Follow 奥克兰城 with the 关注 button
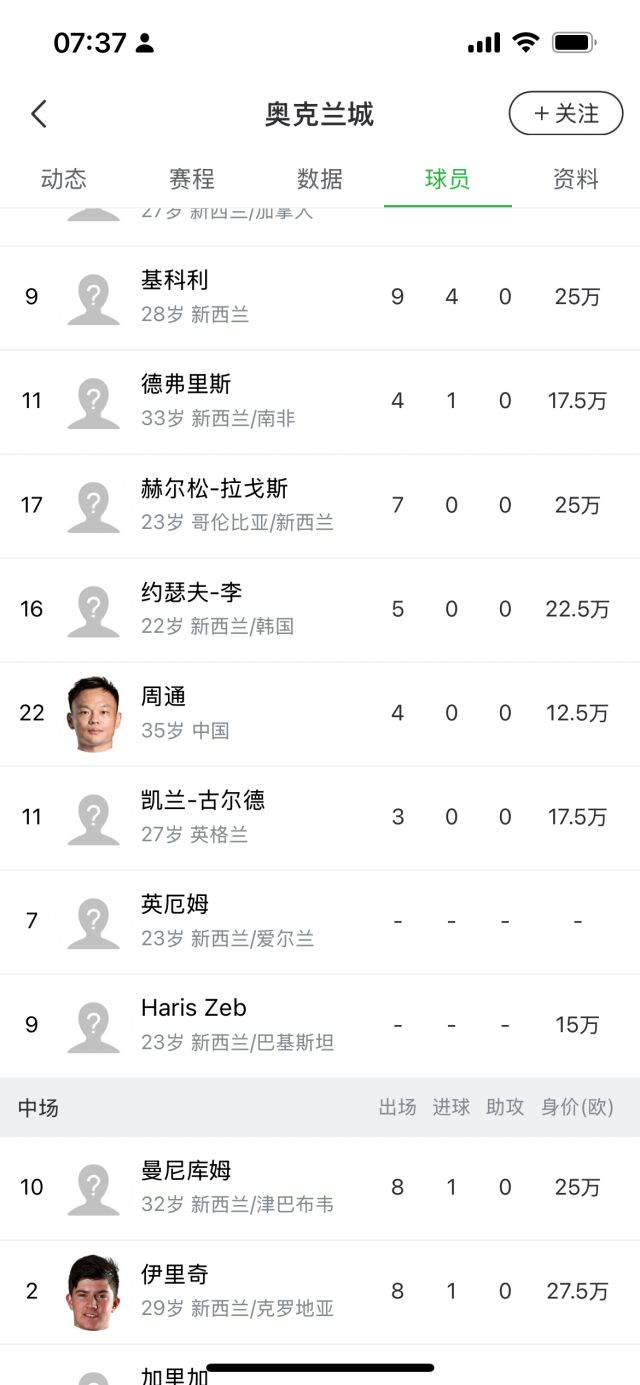Viewport: 640px width, 1385px height. point(566,114)
